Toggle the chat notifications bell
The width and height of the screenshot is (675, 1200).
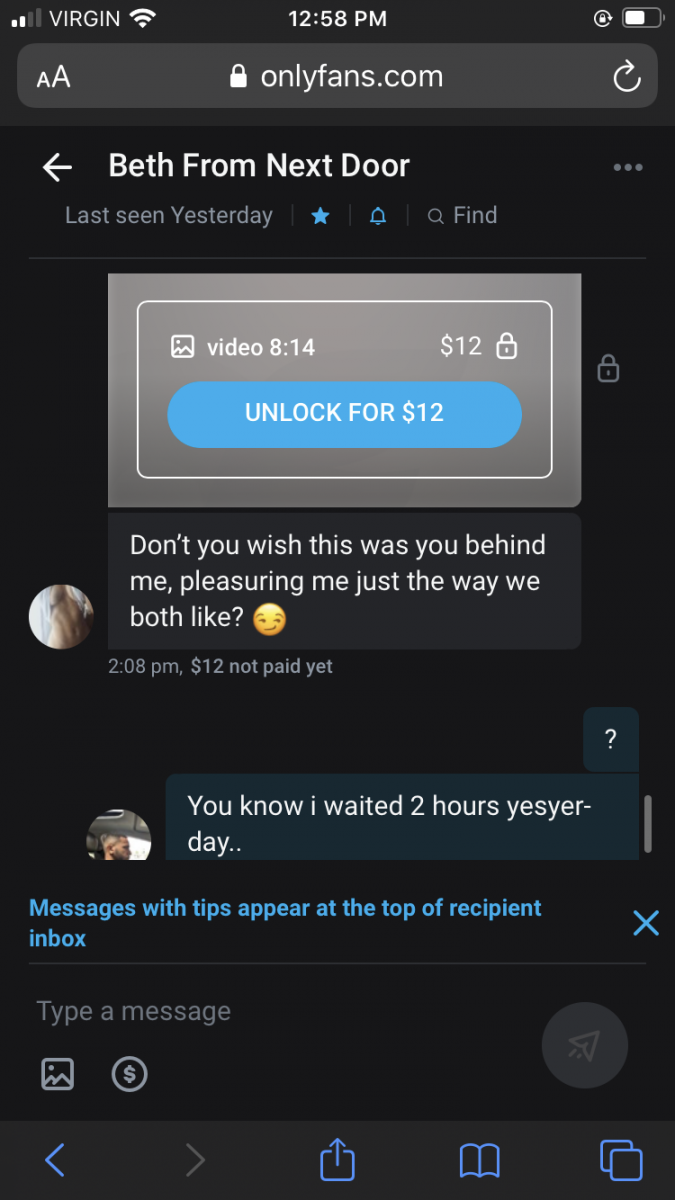[378, 216]
